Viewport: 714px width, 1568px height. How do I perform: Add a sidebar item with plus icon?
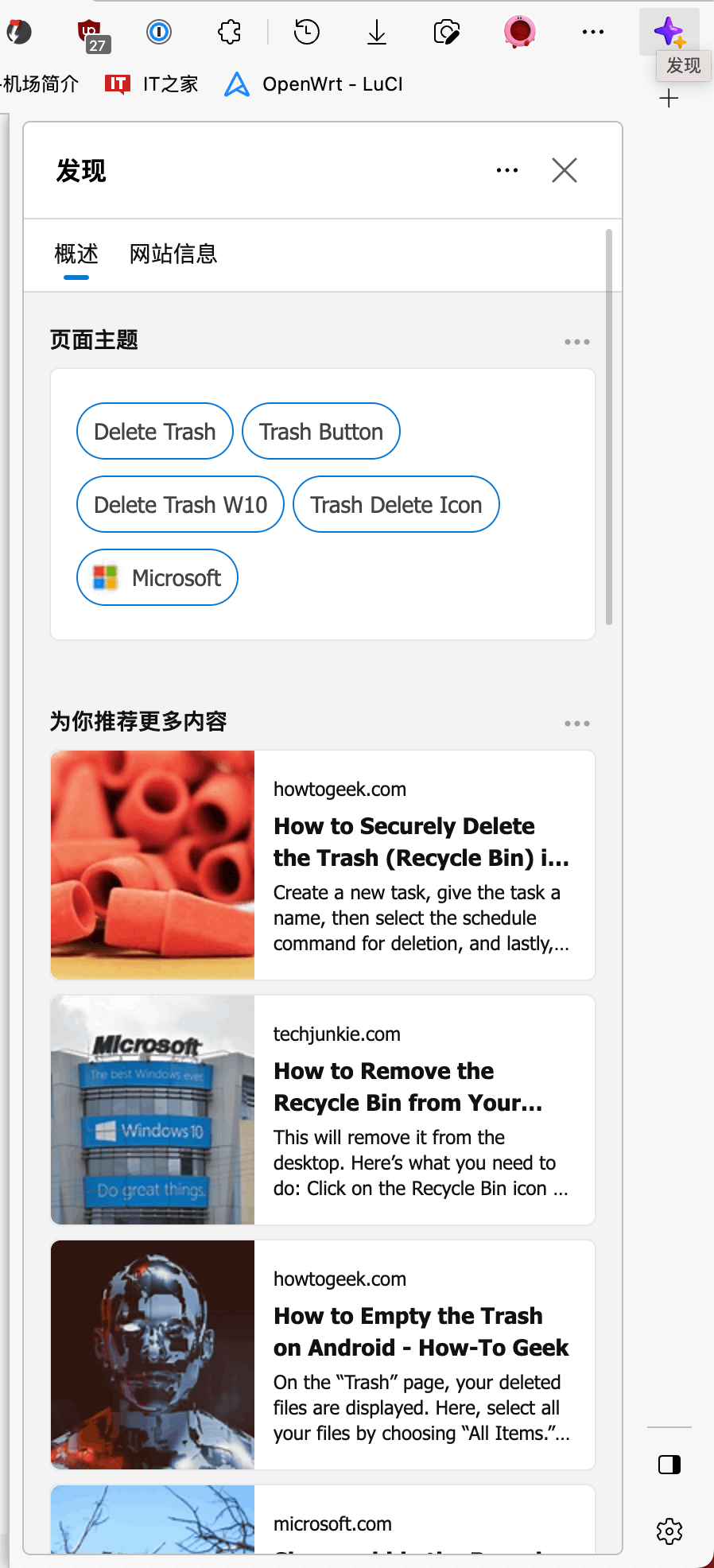(x=669, y=99)
